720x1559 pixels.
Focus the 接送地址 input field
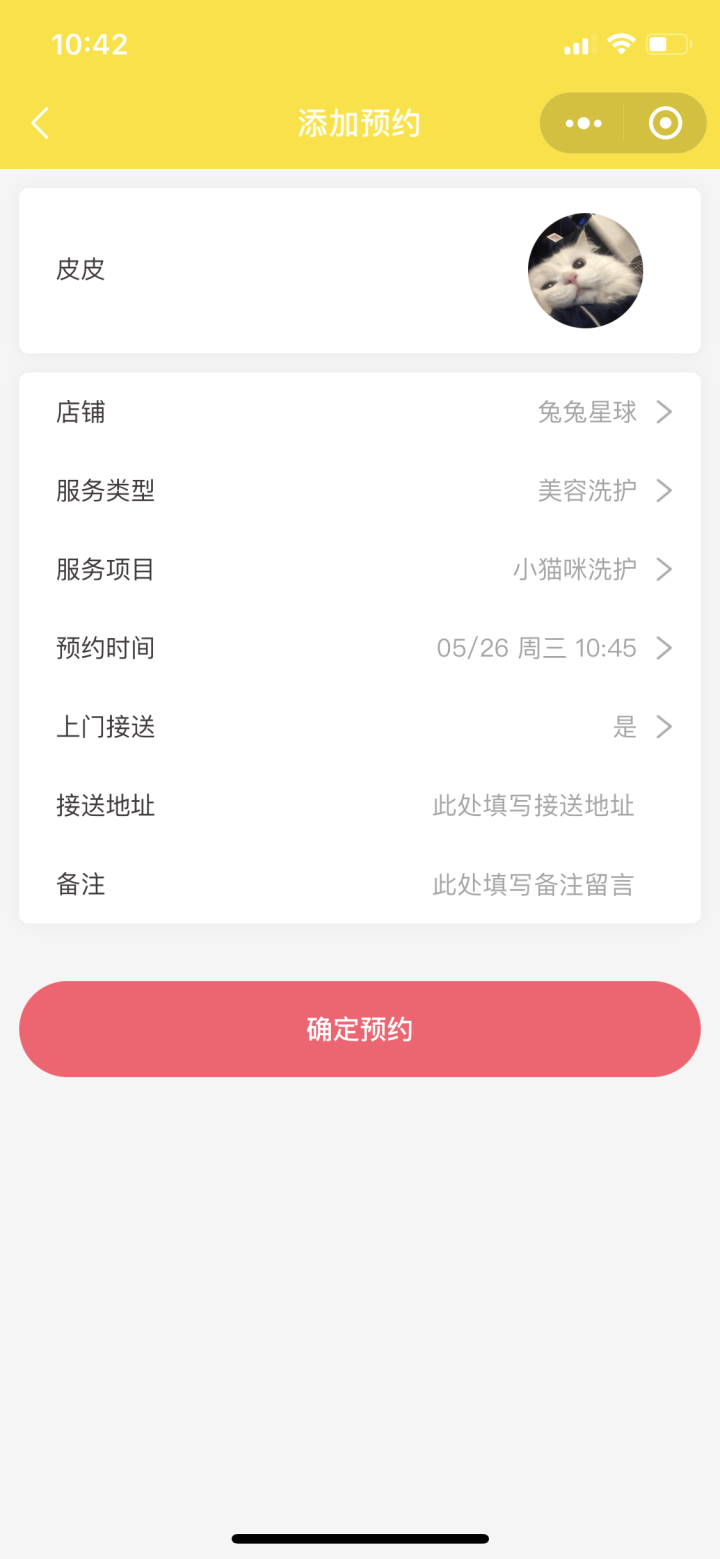point(533,806)
